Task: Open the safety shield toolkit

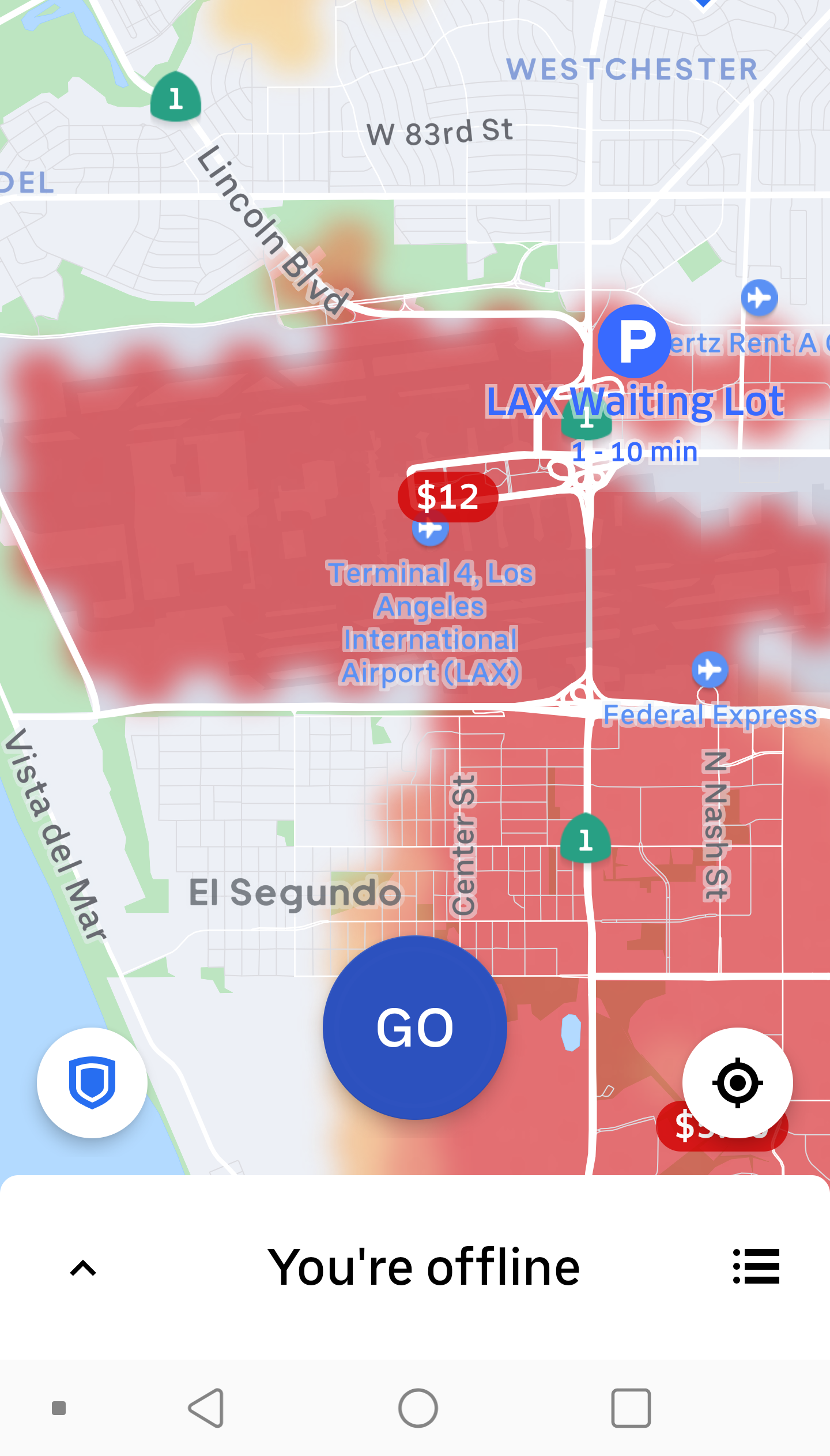Action: pos(92,1082)
